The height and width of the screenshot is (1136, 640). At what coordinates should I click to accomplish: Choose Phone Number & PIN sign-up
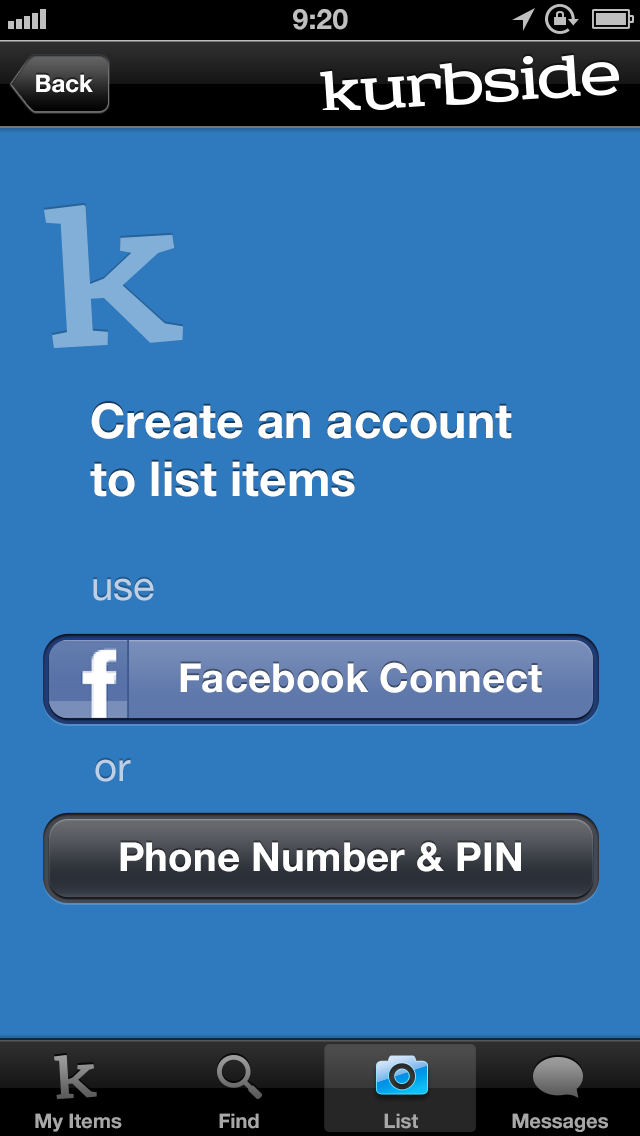(x=320, y=858)
